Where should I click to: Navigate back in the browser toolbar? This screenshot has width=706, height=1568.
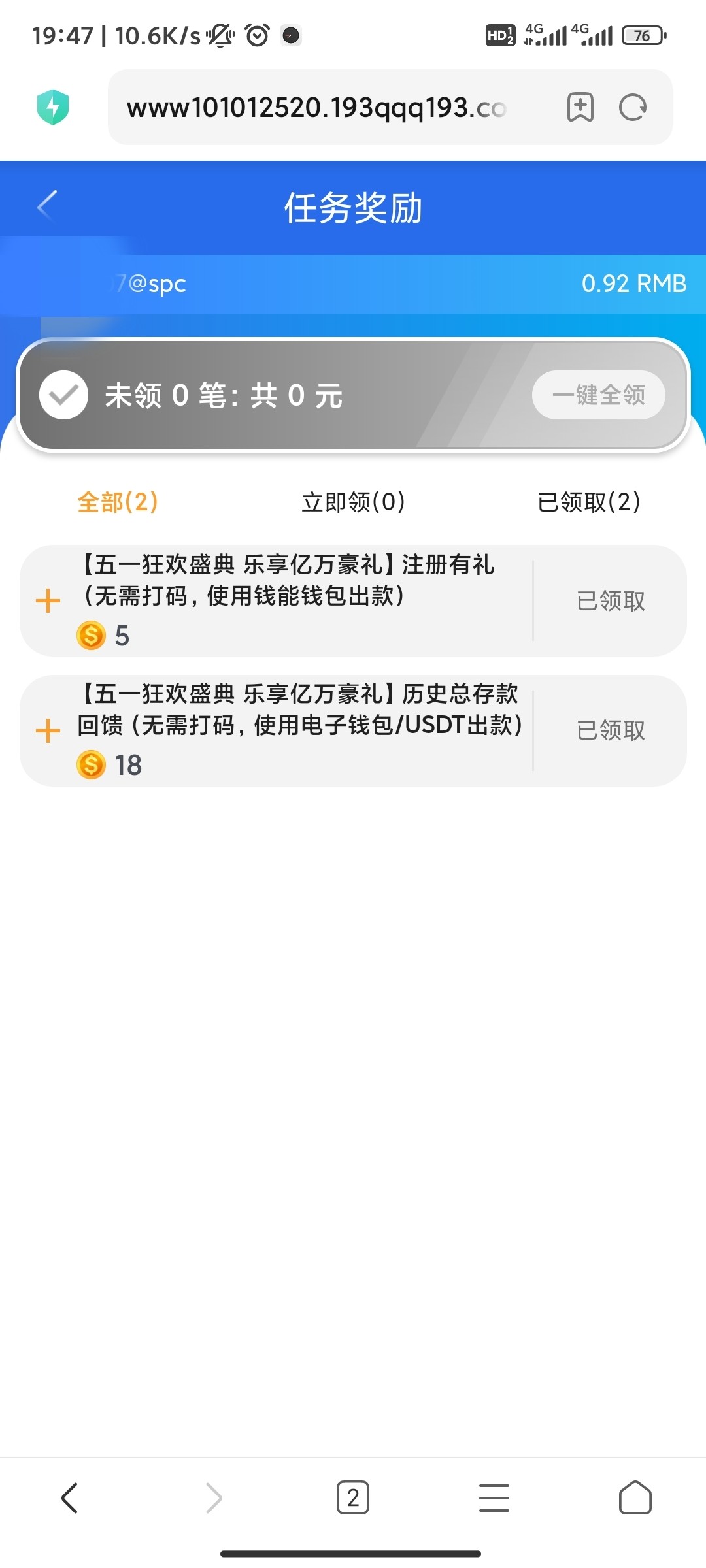tap(70, 1497)
